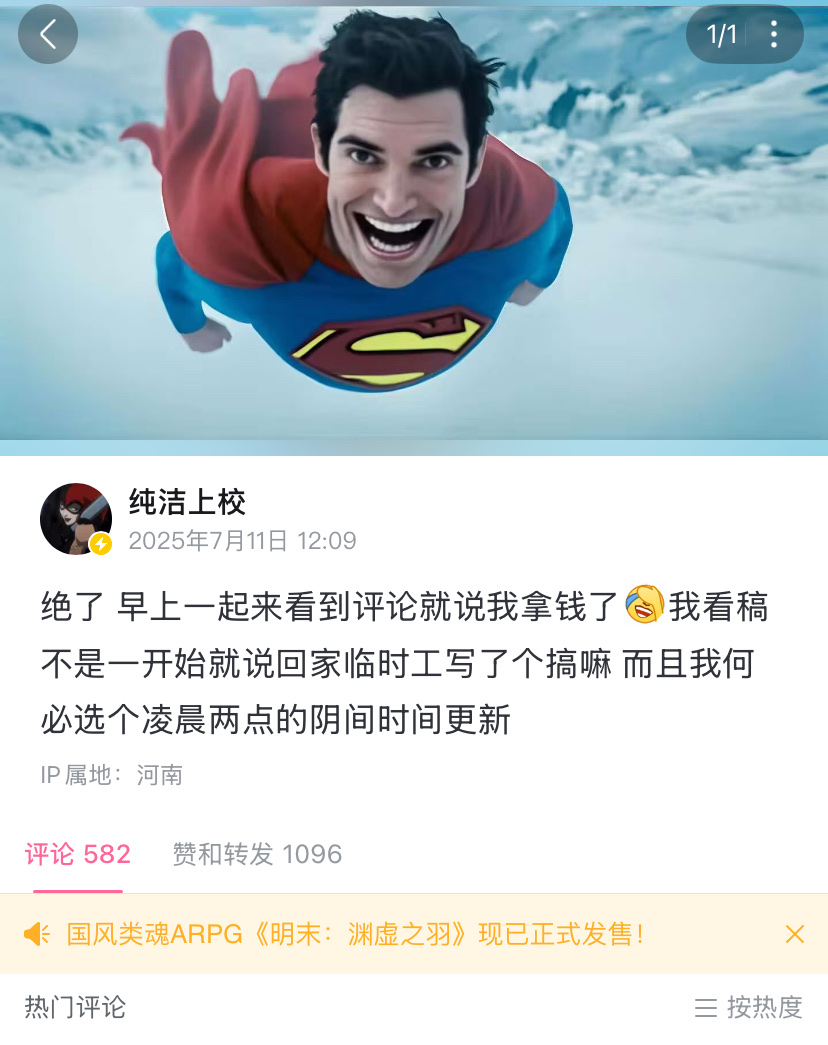The height and width of the screenshot is (1045, 828).
Task: Open 纯洁上校's profile avatar
Action: pyautogui.click(x=75, y=519)
